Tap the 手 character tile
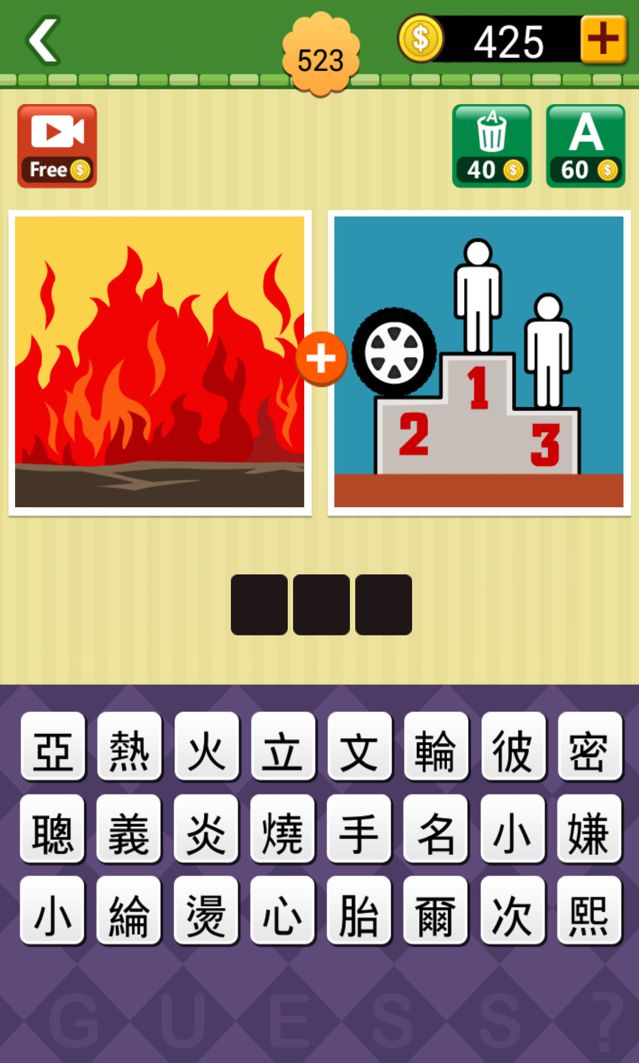The width and height of the screenshot is (639, 1063). [359, 828]
